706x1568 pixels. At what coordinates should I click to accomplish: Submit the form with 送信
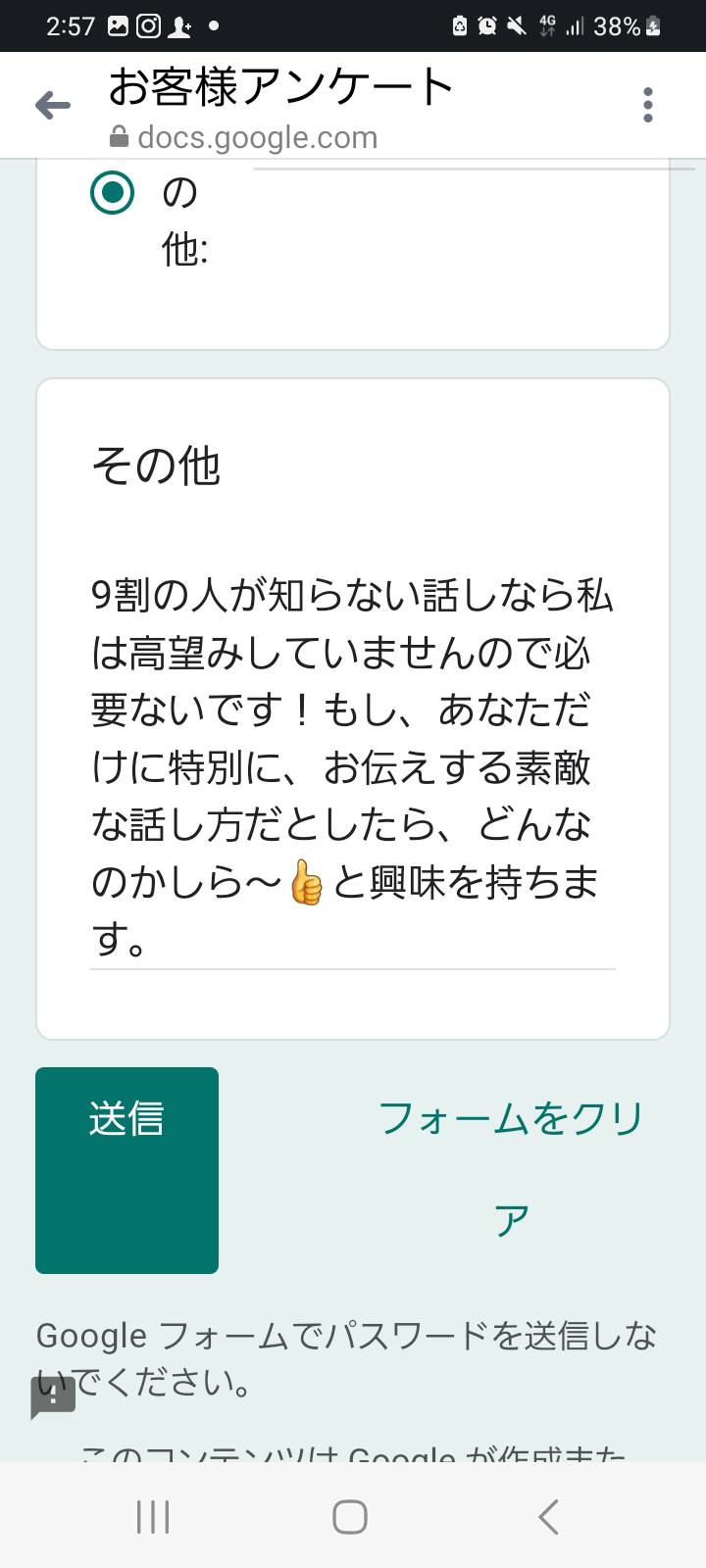126,1170
